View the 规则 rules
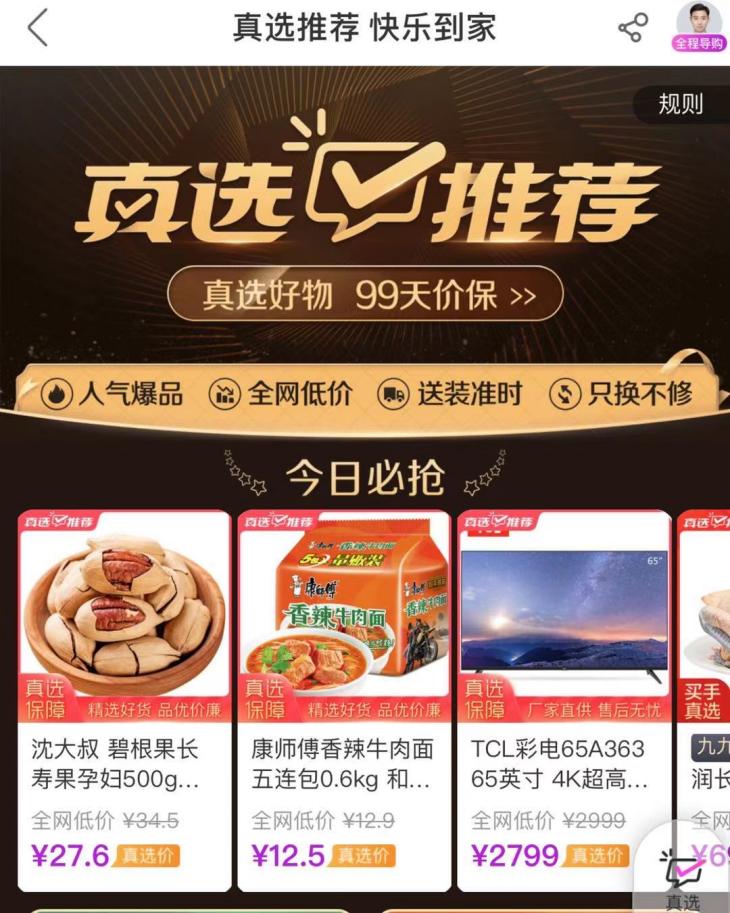This screenshot has width=730, height=913. point(680,104)
